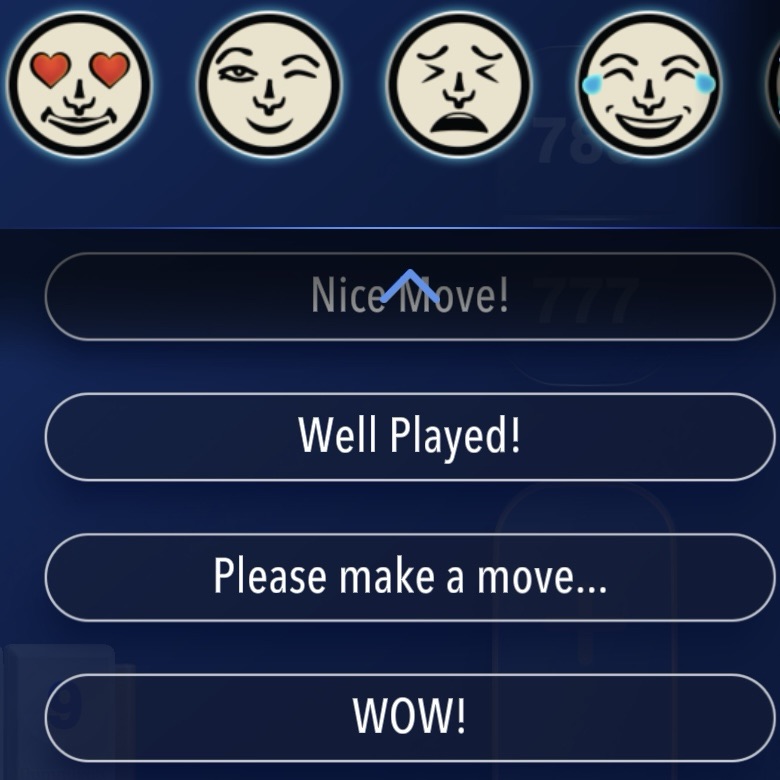This screenshot has width=780, height=780.
Task: Send the 'WOW!' message
Action: (410, 717)
